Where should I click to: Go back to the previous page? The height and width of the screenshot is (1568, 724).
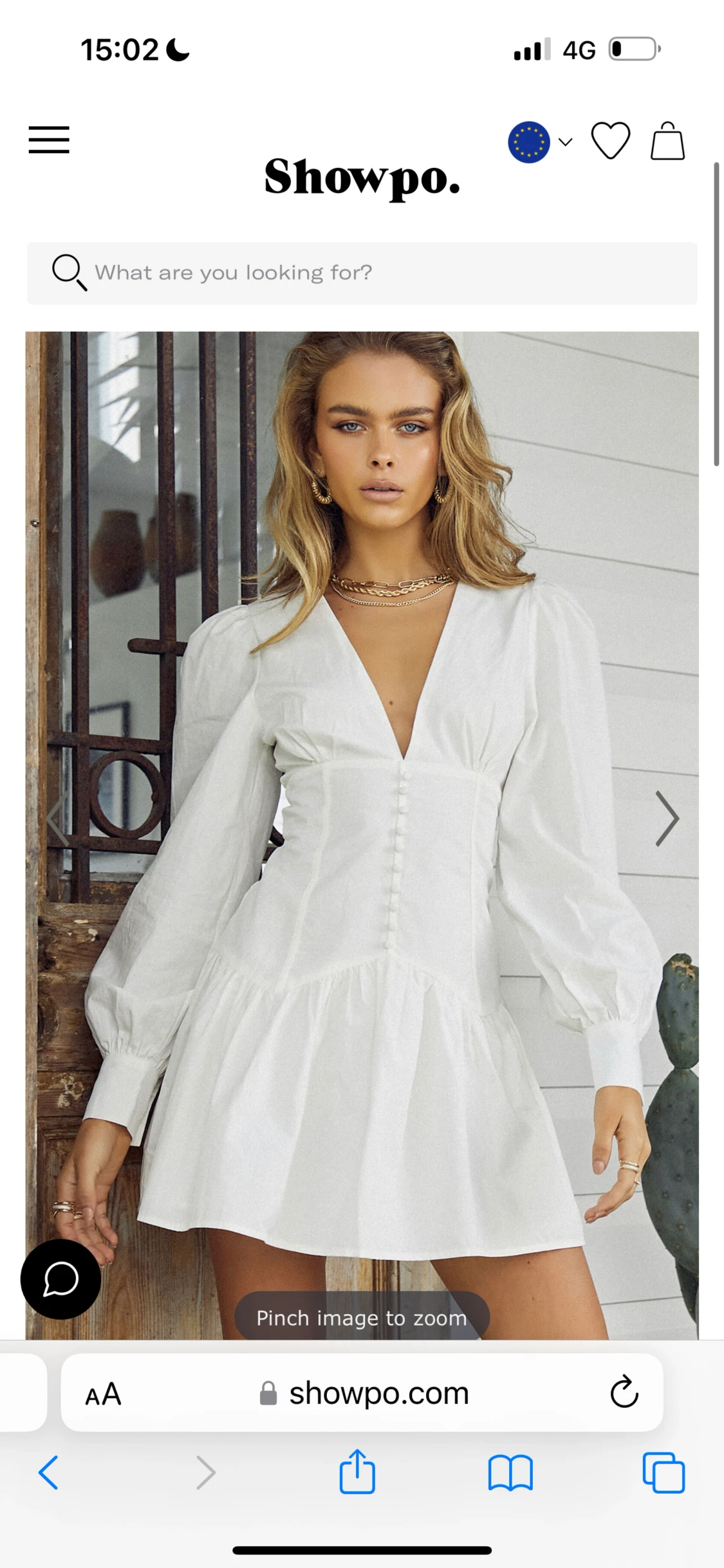[49, 1472]
